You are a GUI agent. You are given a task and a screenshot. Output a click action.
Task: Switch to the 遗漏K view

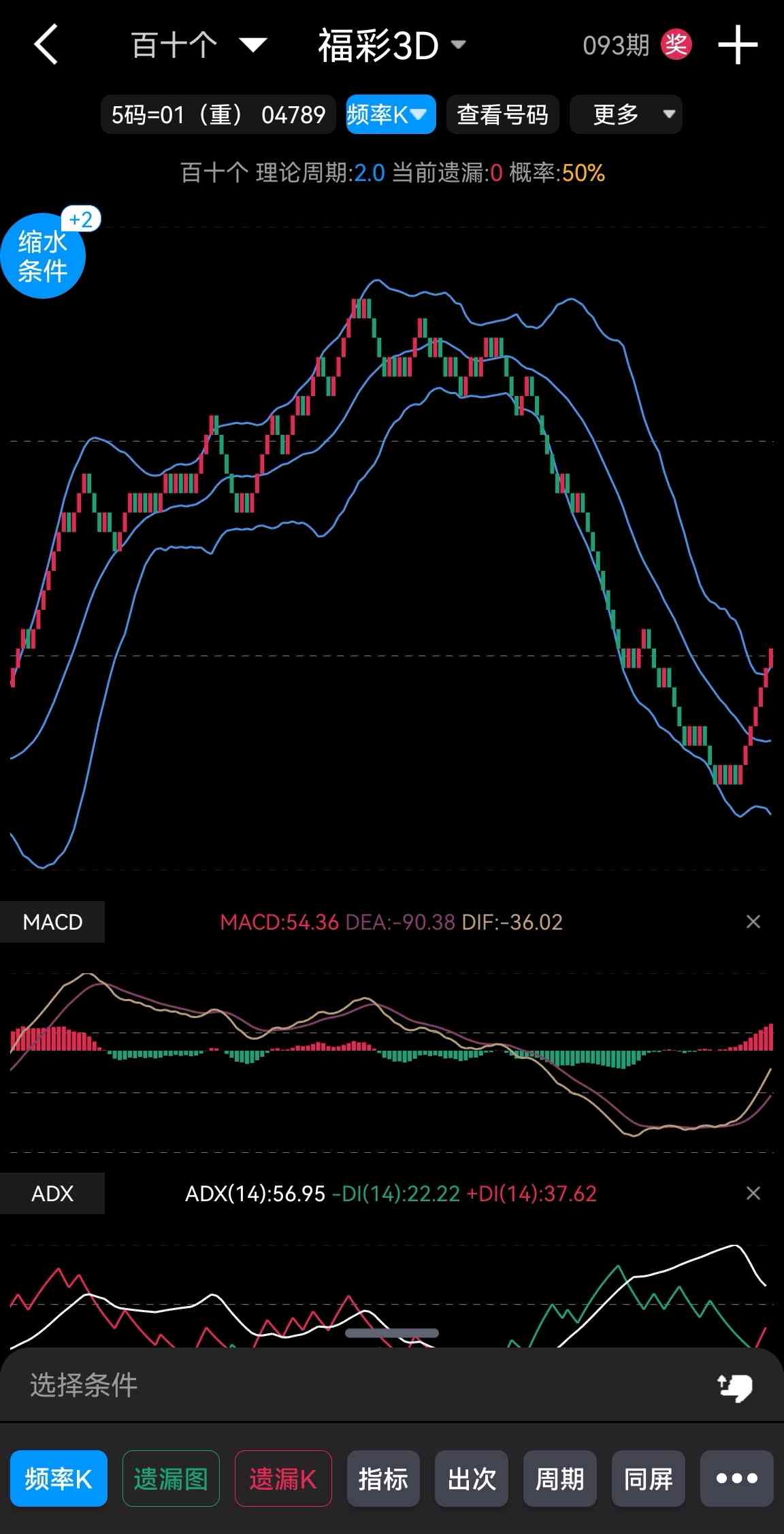point(283,1478)
